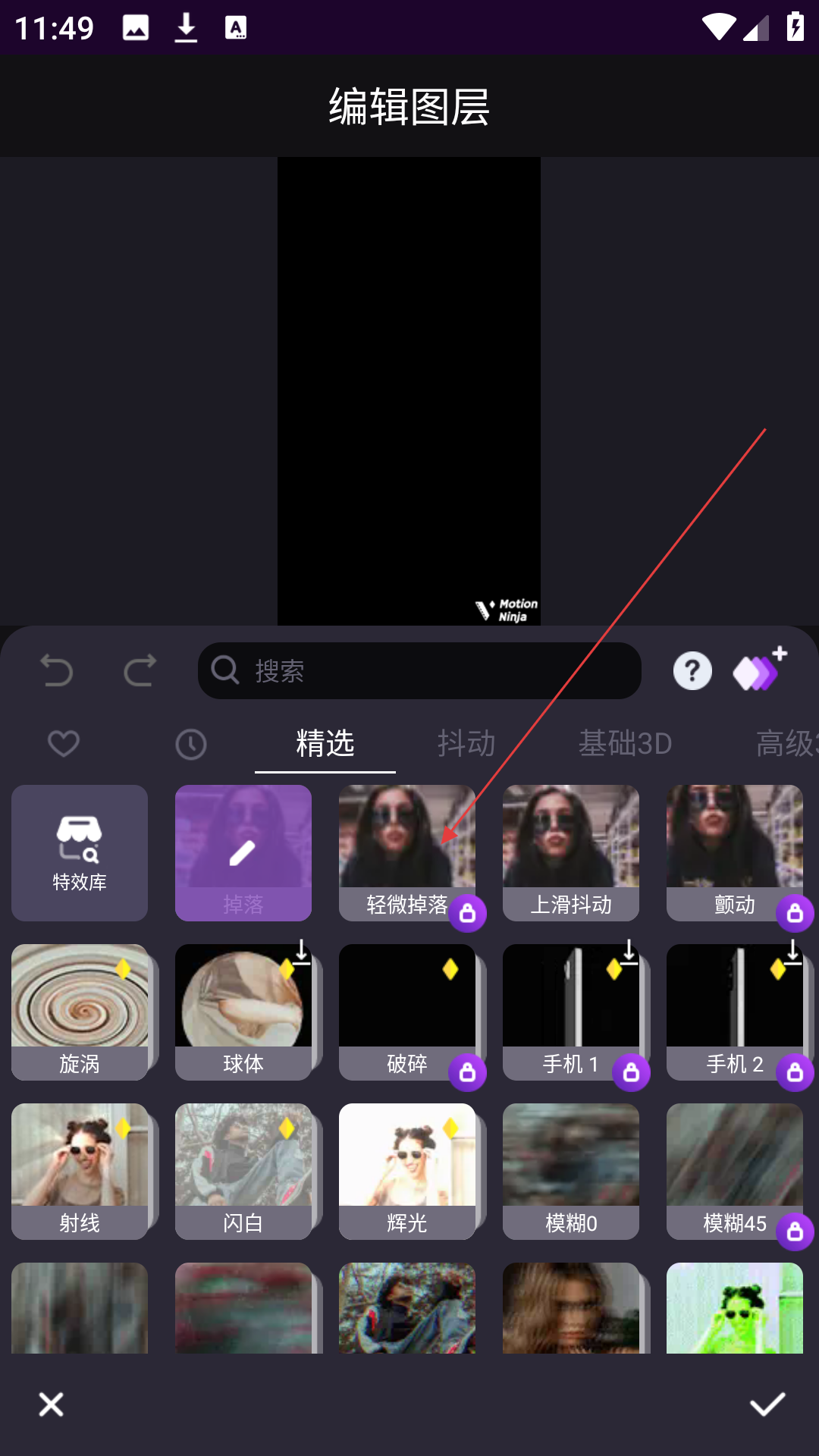Open the 特效库 effects library

(80, 853)
